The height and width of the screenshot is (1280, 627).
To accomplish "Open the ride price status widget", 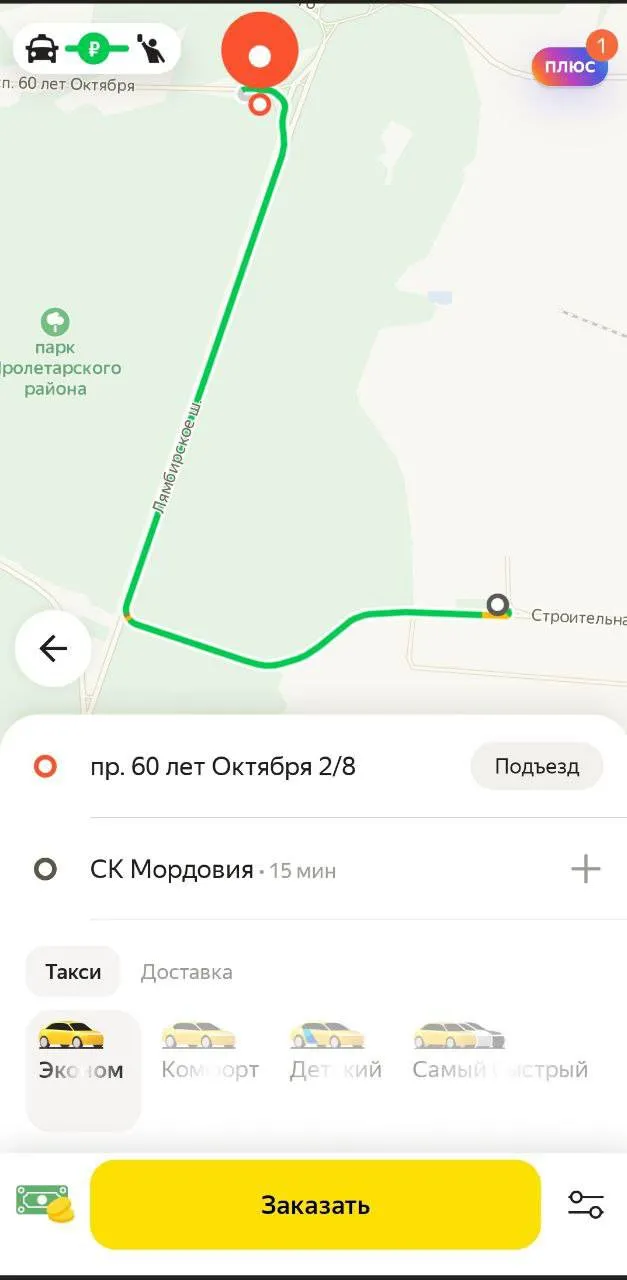I will tap(96, 48).
